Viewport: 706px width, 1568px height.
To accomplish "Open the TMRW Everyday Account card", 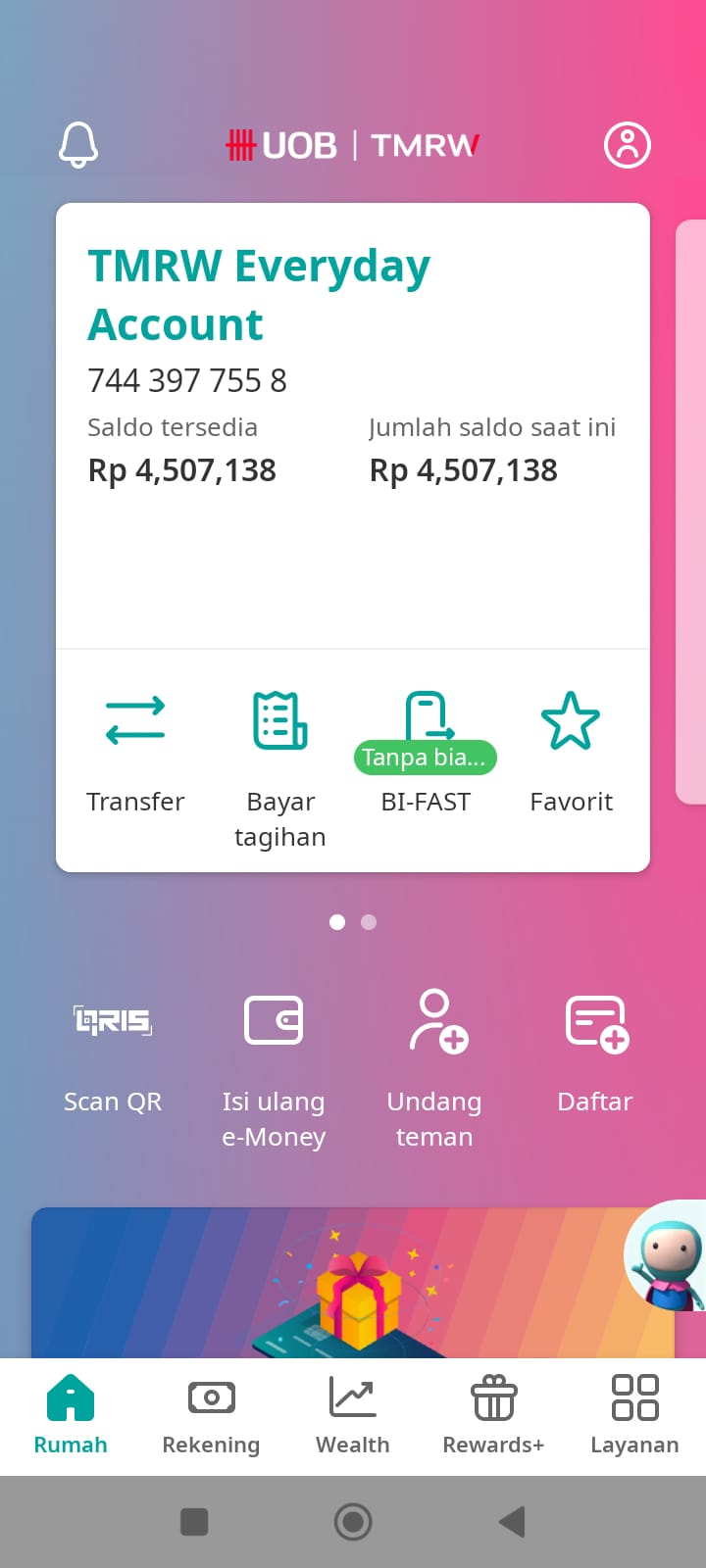I will click(x=353, y=425).
